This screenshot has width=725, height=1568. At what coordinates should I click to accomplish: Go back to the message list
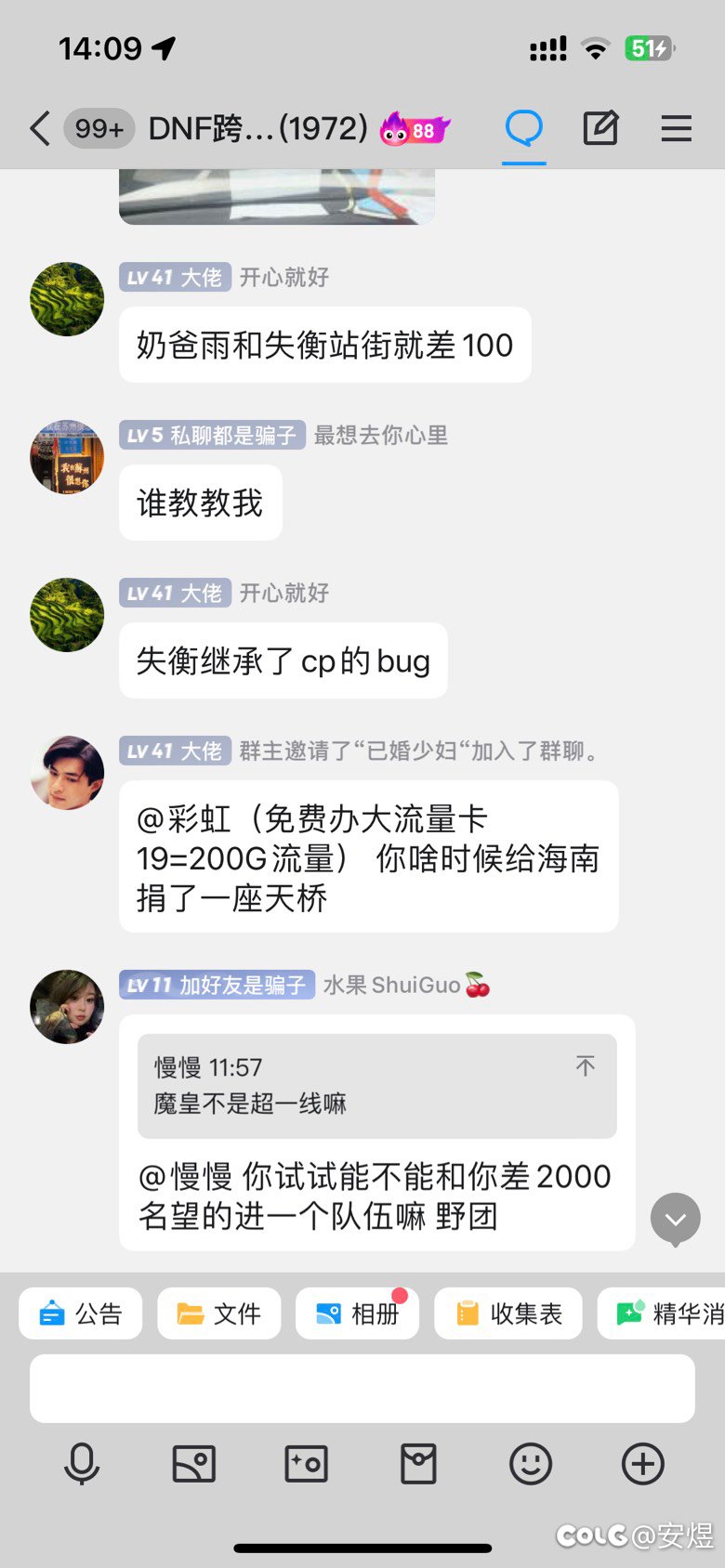(x=39, y=128)
